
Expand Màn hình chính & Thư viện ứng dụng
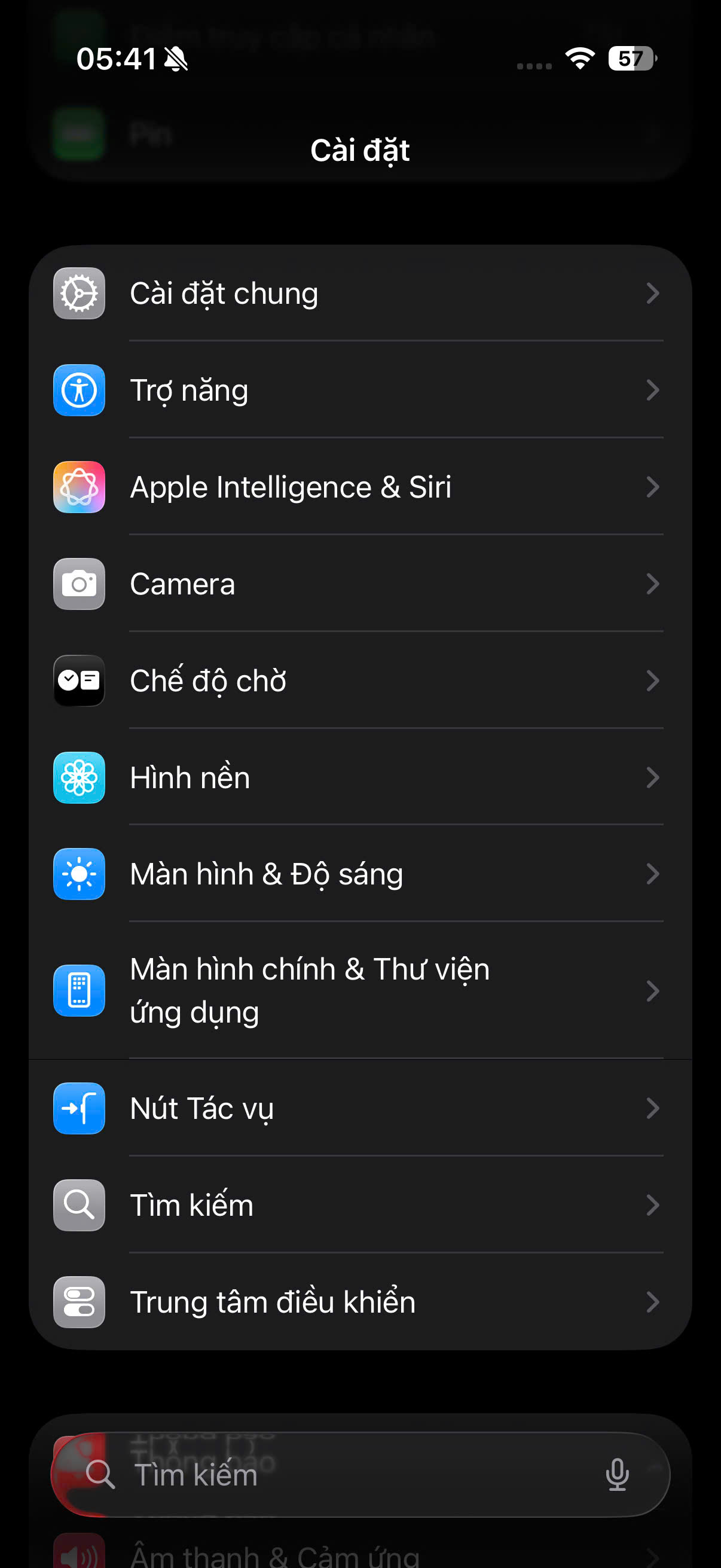653,991
